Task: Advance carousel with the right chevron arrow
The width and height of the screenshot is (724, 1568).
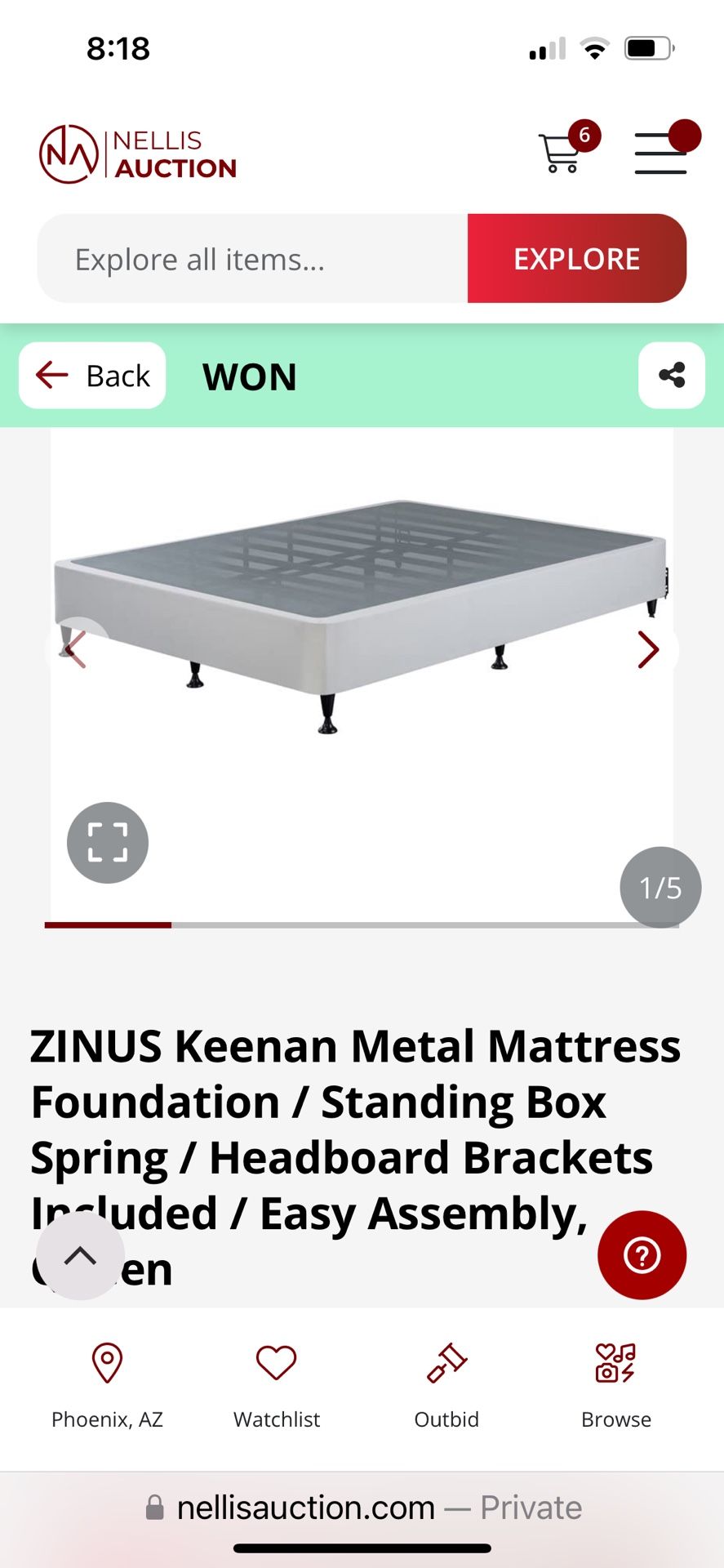Action: pos(649,649)
